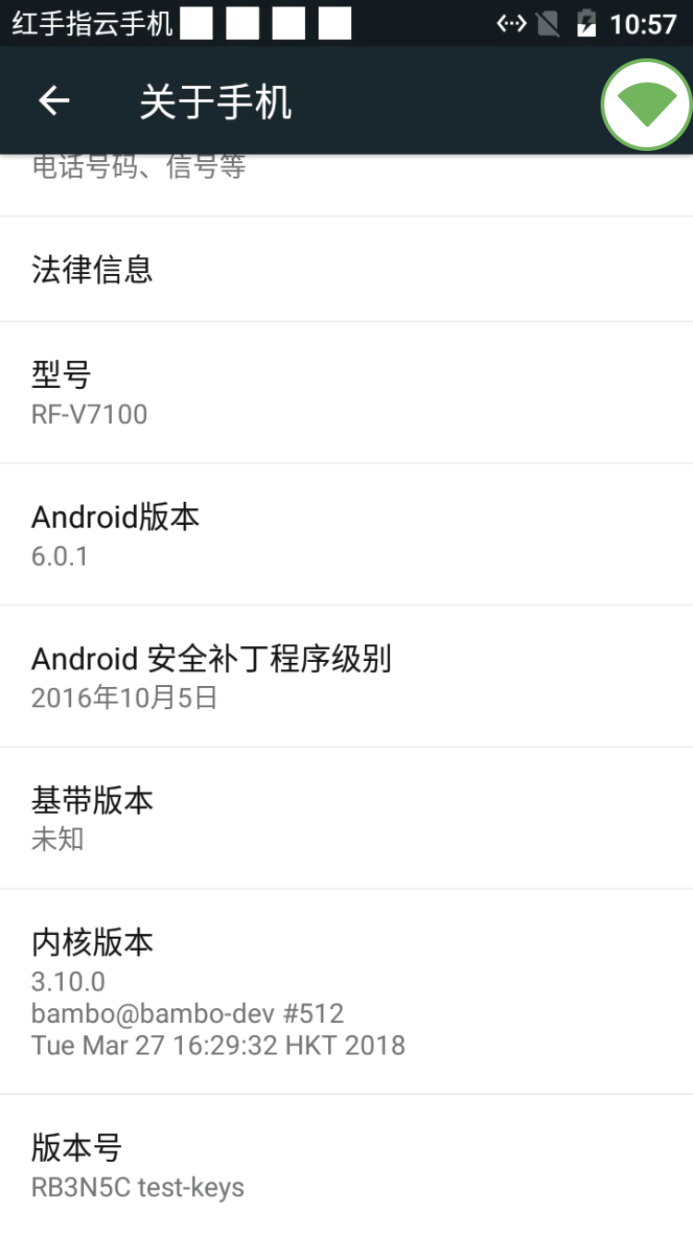Go back using the arrow in the header
693x1235 pixels.
click(x=54, y=101)
